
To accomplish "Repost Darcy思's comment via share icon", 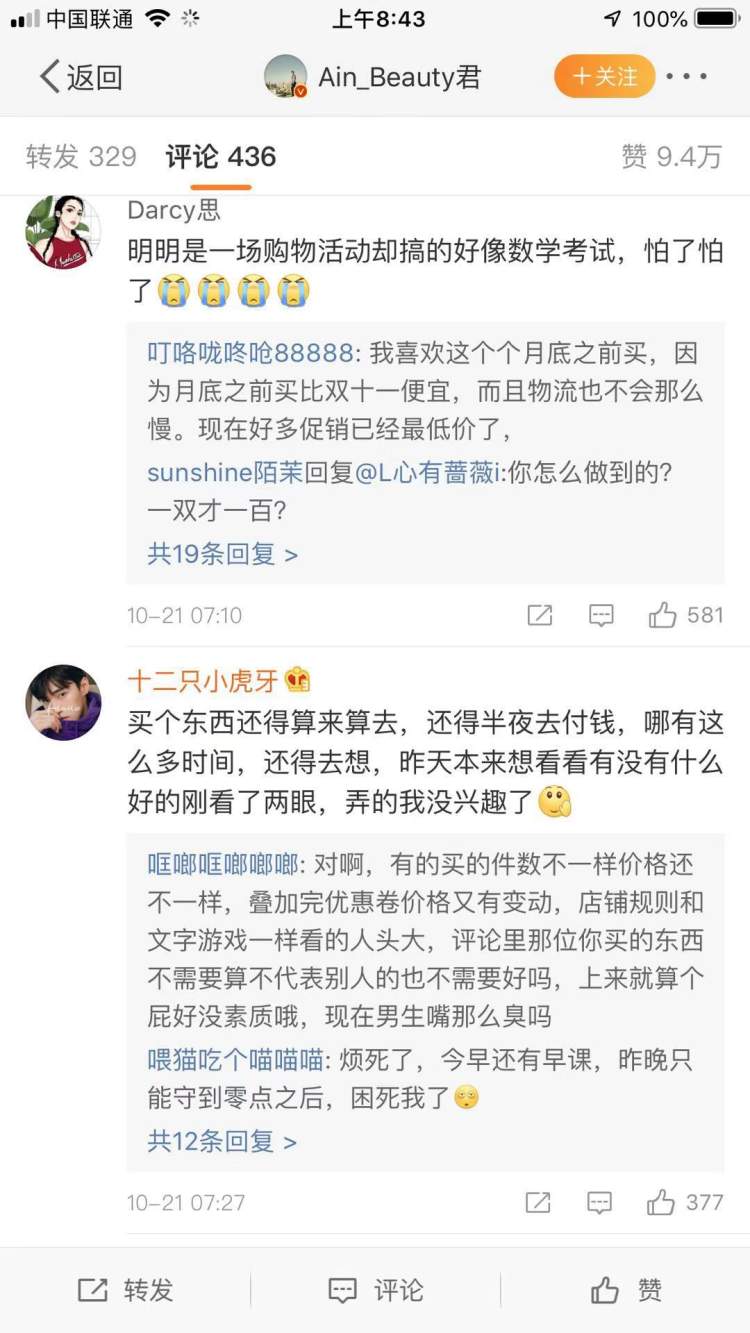I will pos(540,615).
